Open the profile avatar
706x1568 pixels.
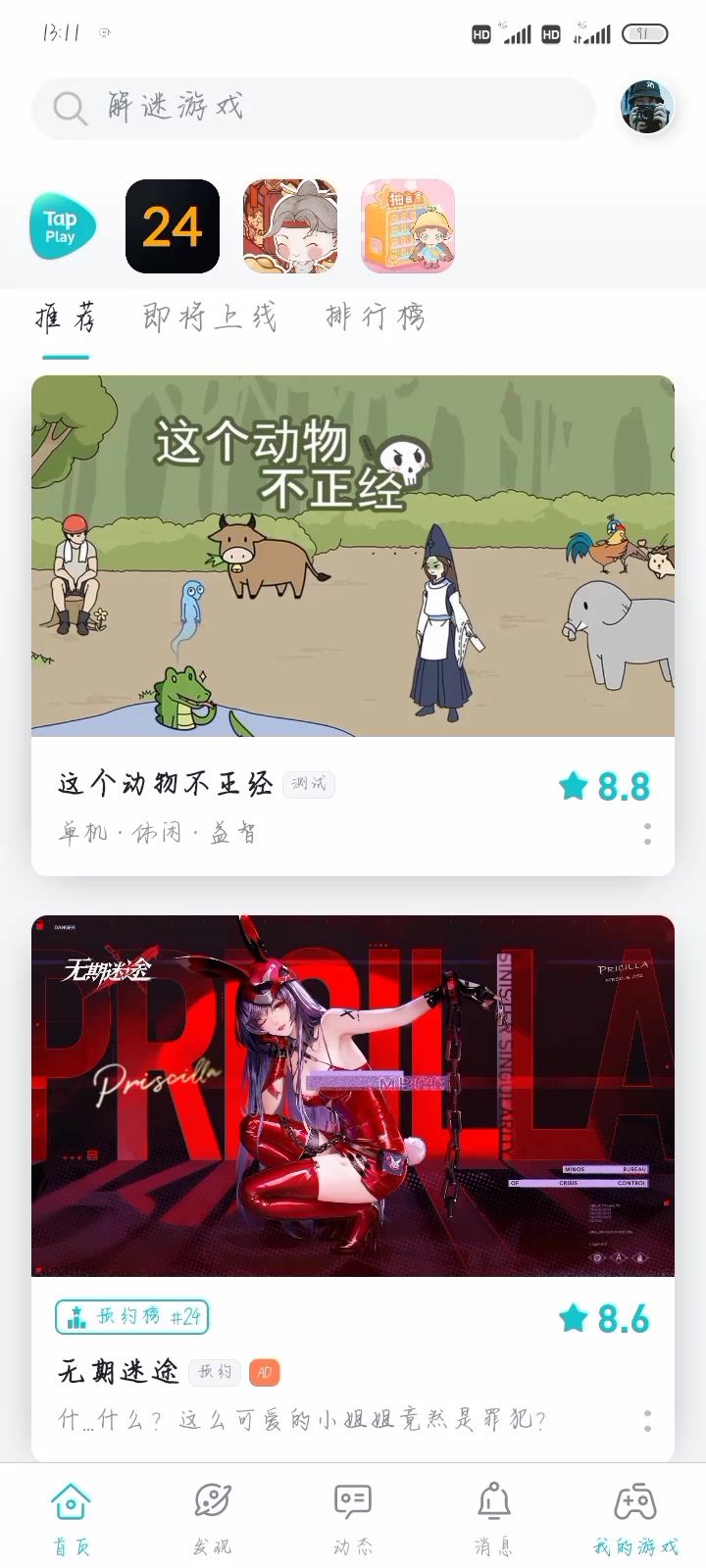(x=647, y=108)
